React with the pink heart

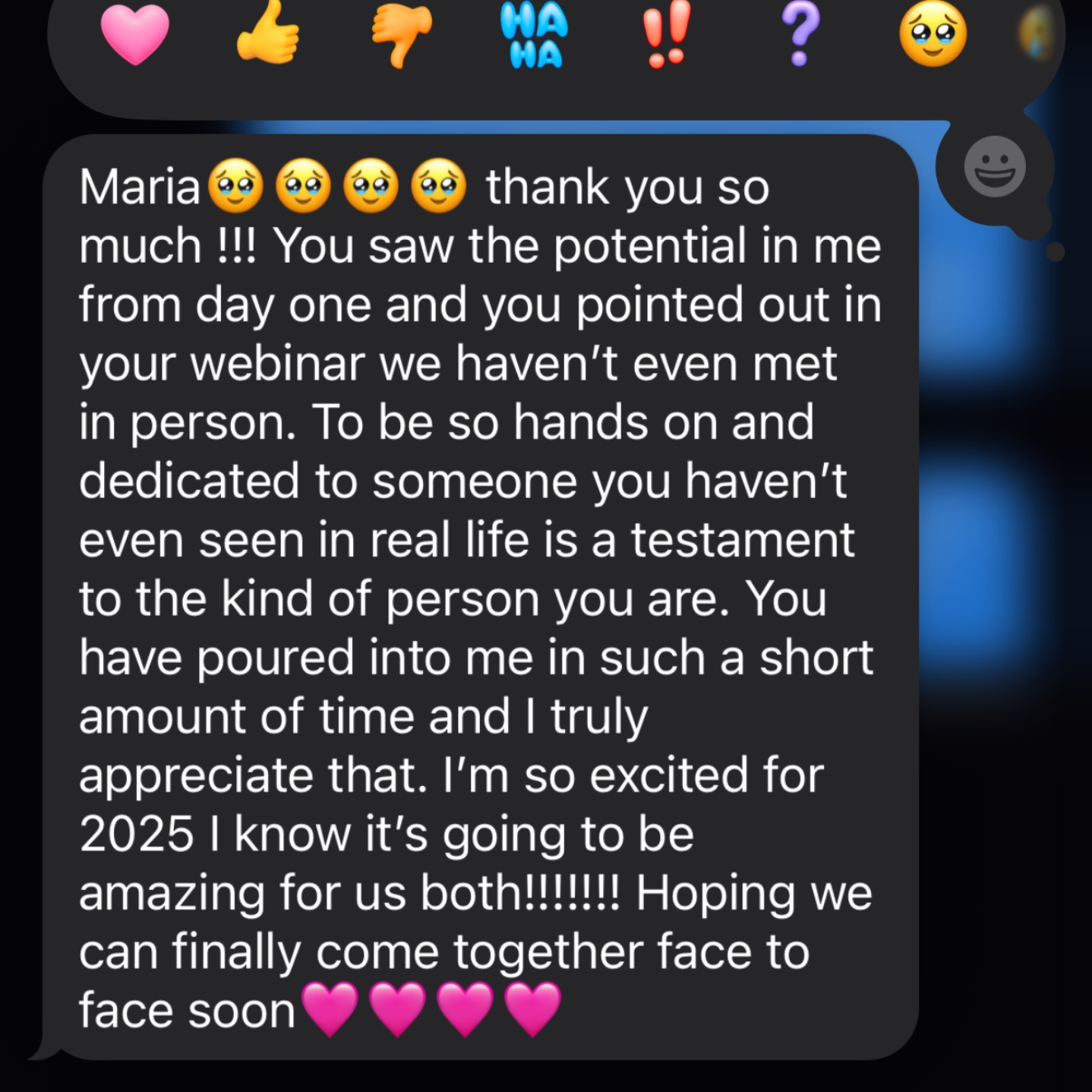(x=135, y=36)
